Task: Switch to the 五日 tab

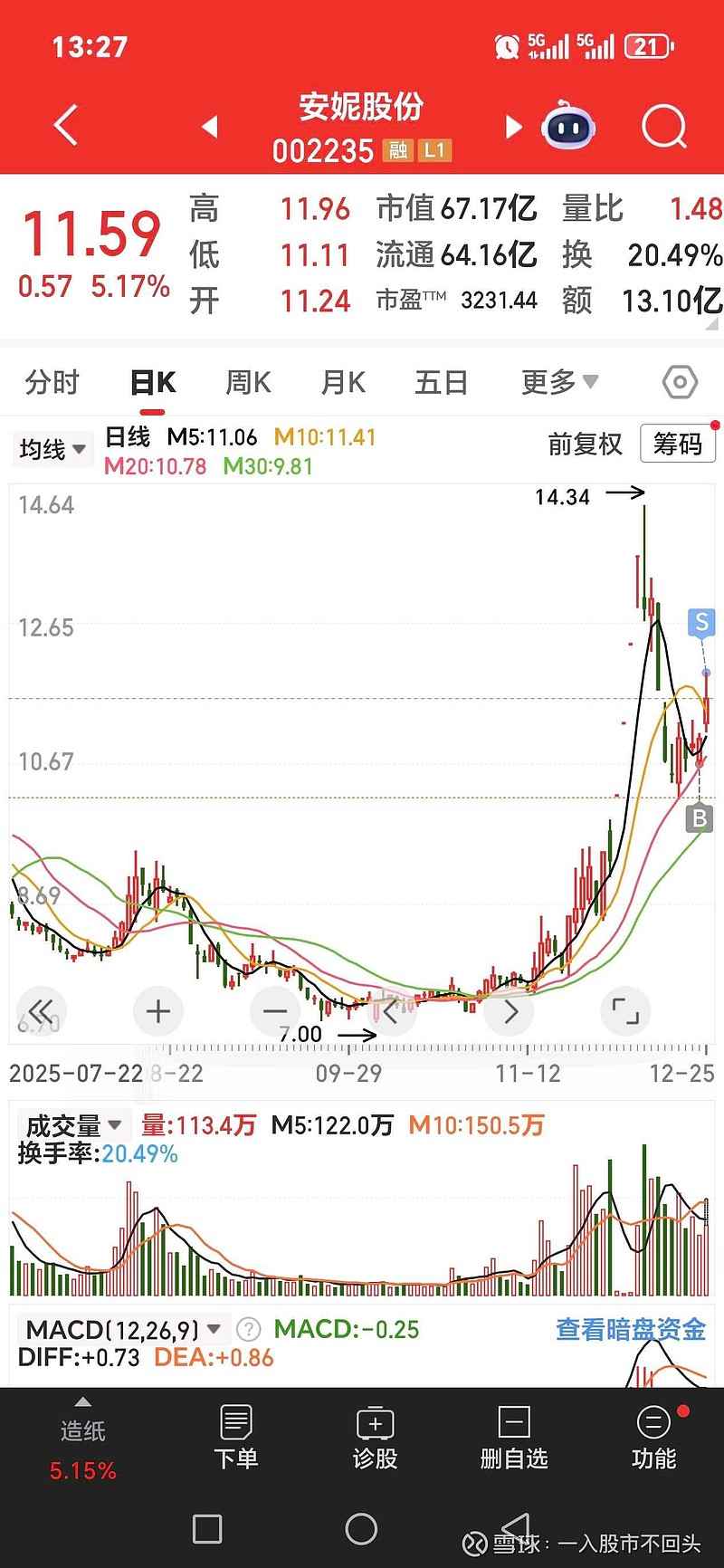Action: pyautogui.click(x=441, y=383)
